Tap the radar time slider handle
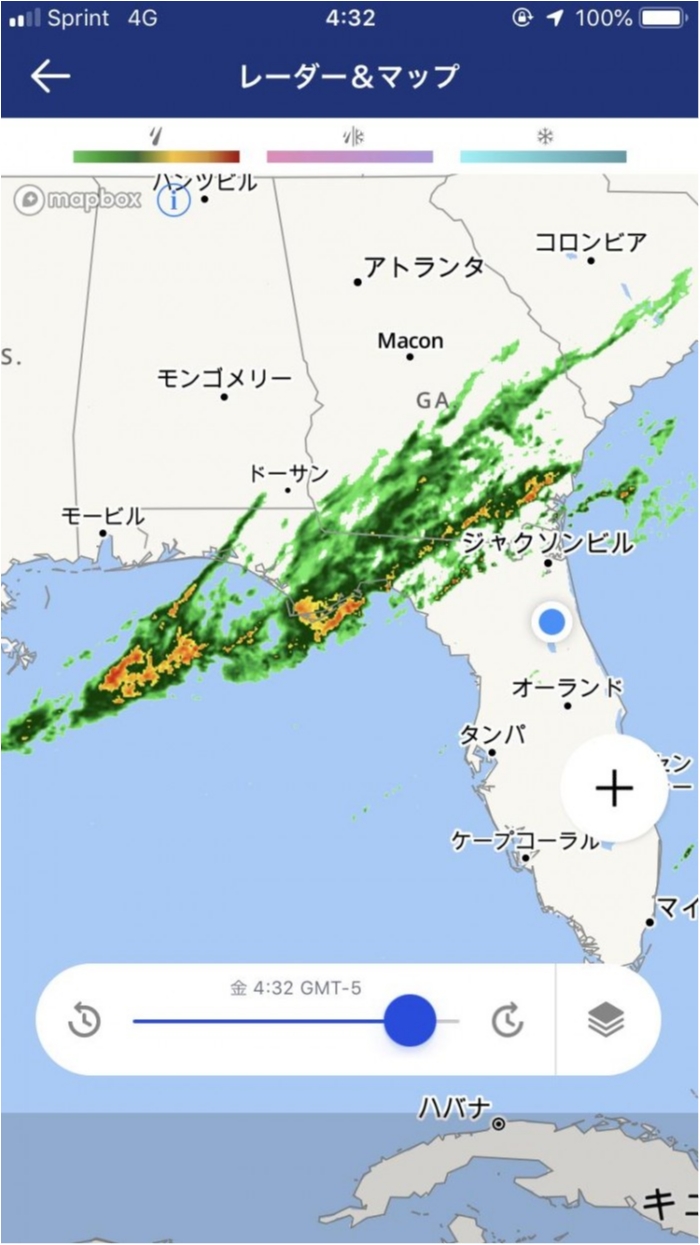Viewport: 700px width, 1245px height. pyautogui.click(x=410, y=1020)
